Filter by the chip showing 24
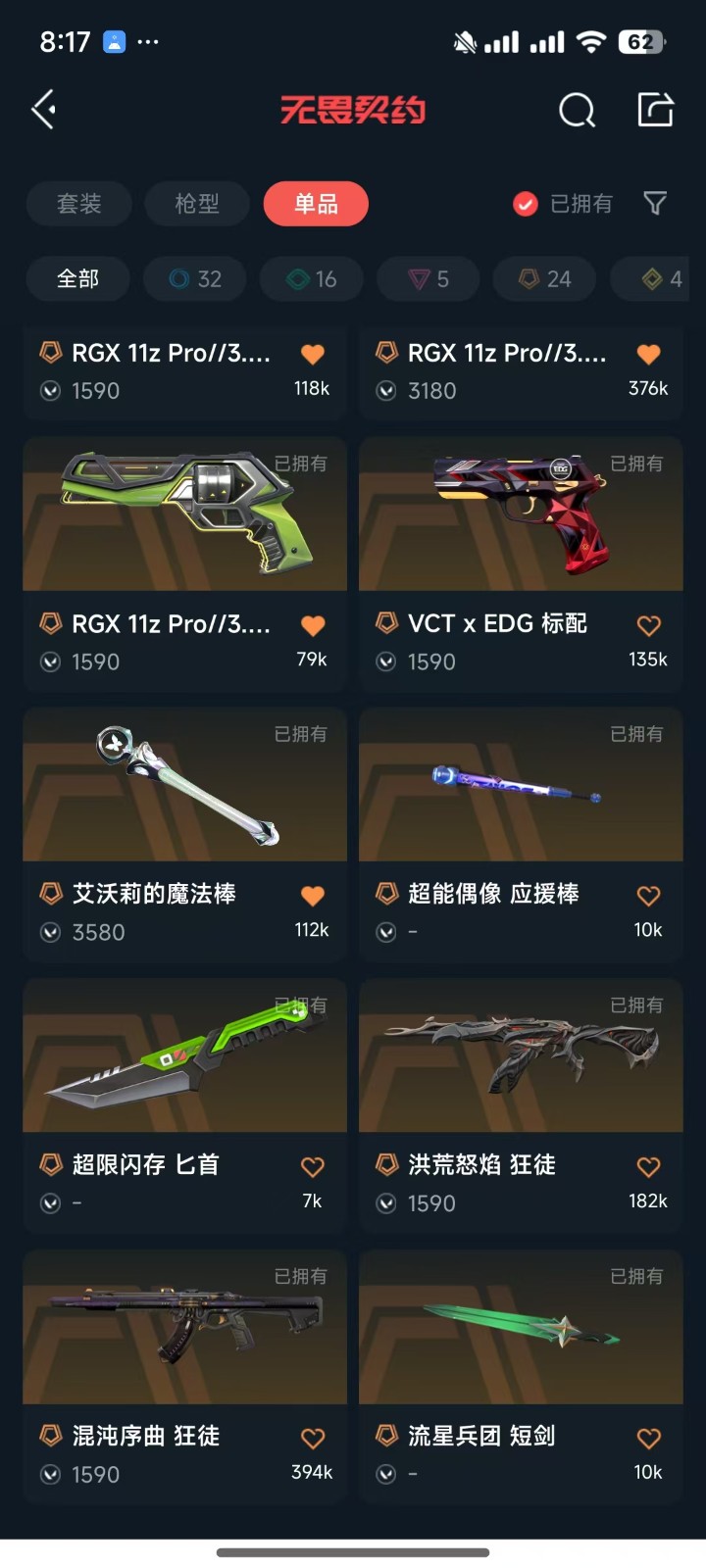Screen dimensions: 706x1568 tap(545, 279)
